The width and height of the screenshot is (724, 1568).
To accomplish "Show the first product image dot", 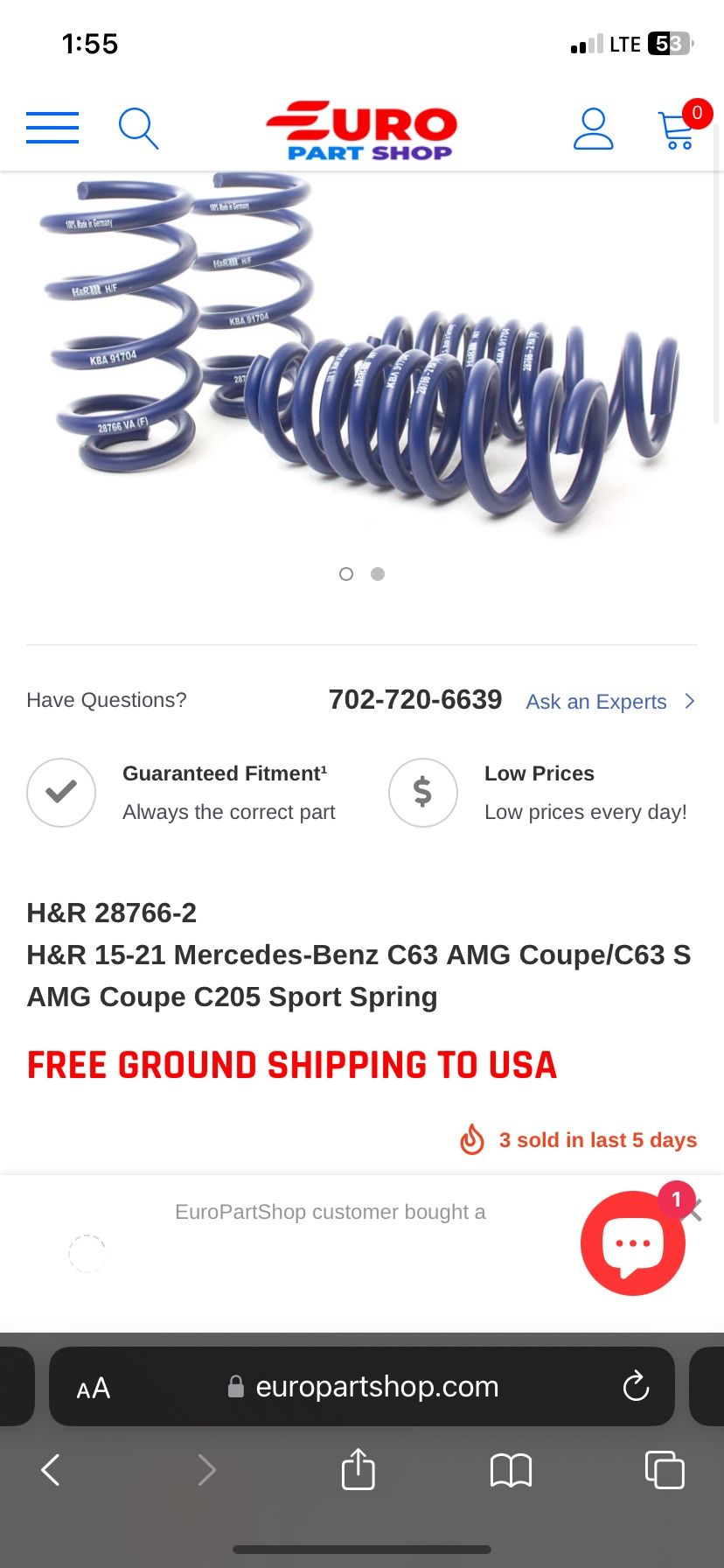I will pyautogui.click(x=346, y=574).
